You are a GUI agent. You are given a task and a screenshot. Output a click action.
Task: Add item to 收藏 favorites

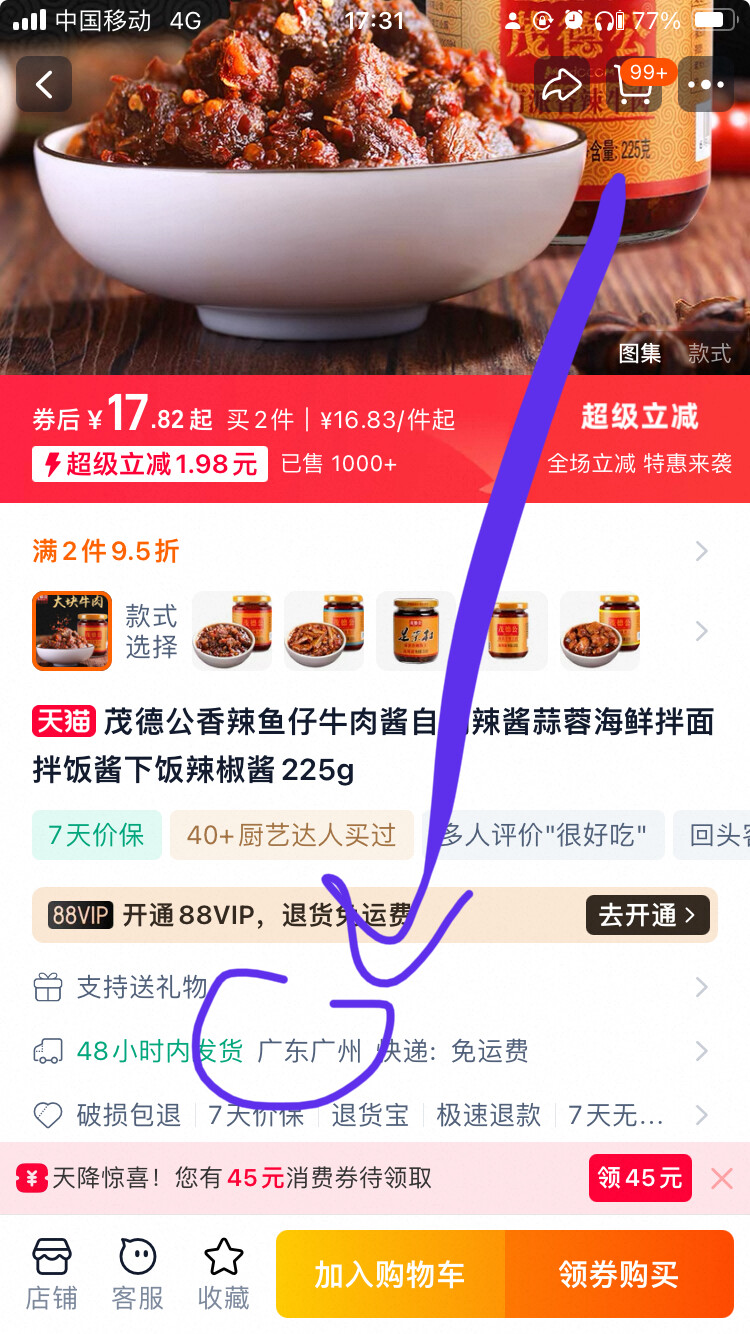pos(224,1275)
